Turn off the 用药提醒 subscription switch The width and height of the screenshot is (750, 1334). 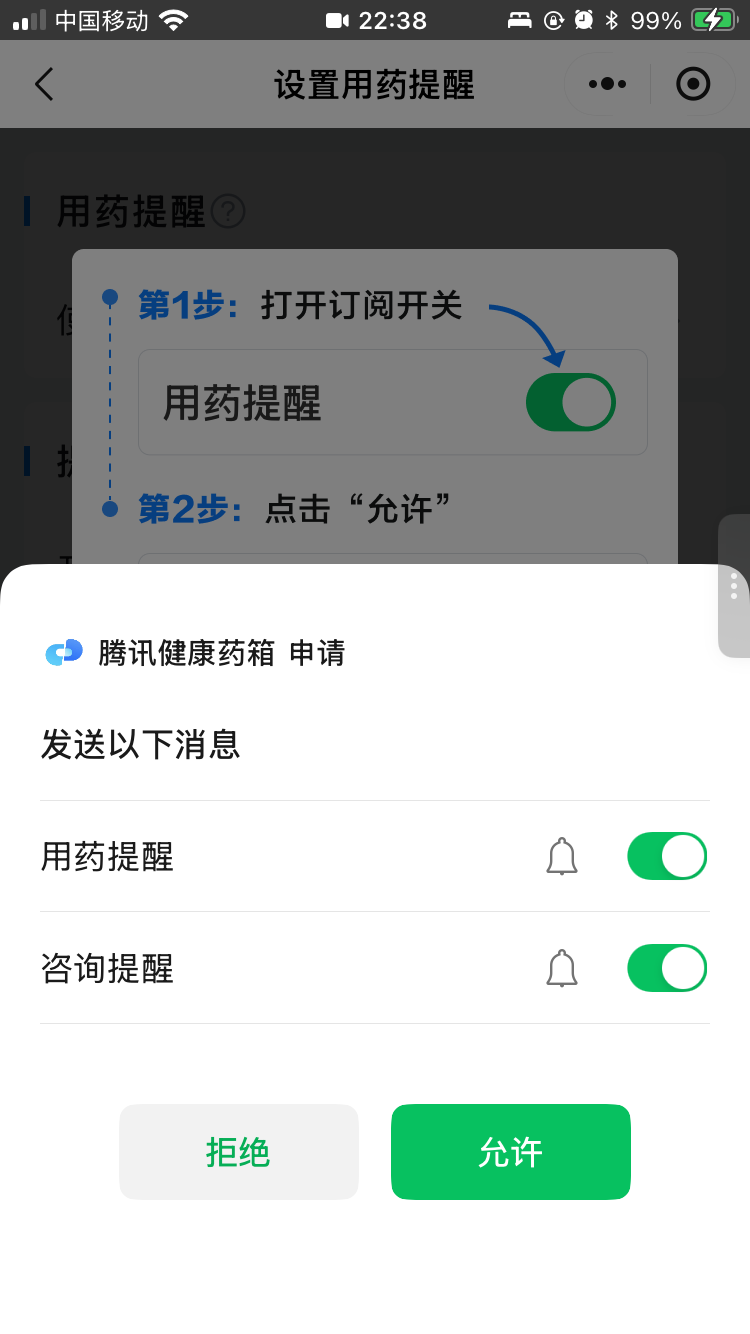tap(667, 856)
